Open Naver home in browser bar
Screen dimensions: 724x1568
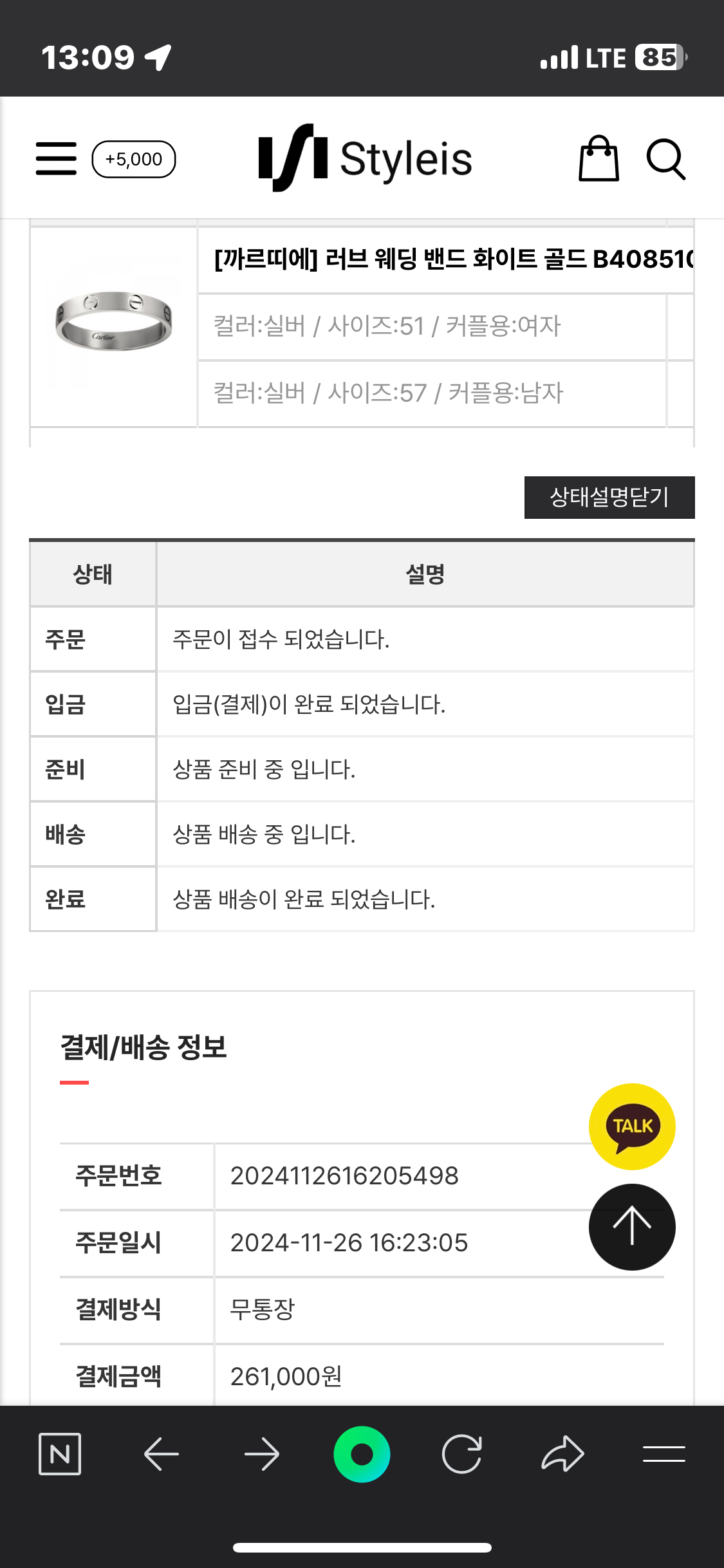pyautogui.click(x=60, y=1453)
